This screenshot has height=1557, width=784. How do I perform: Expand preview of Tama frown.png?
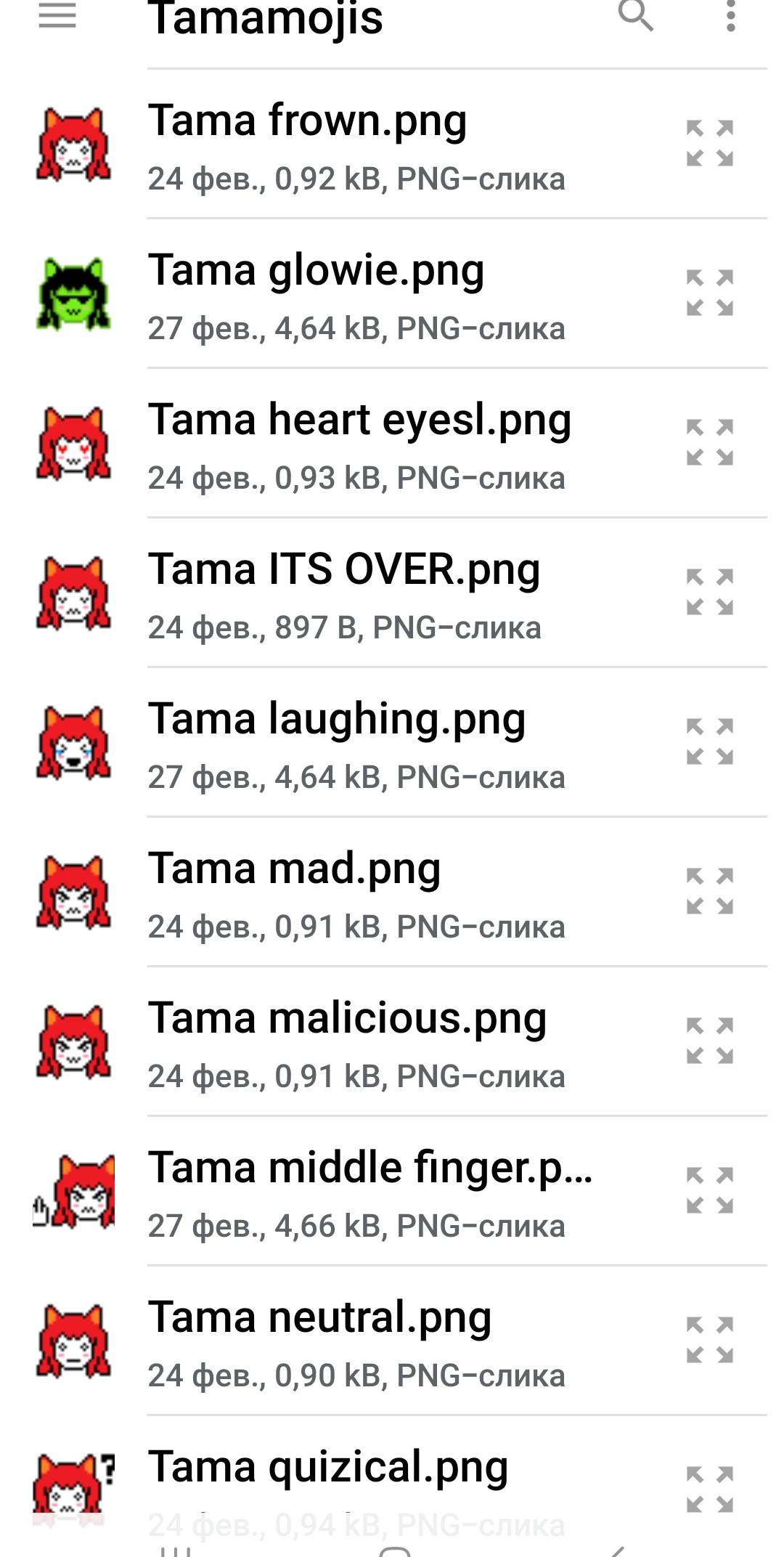pos(710,144)
